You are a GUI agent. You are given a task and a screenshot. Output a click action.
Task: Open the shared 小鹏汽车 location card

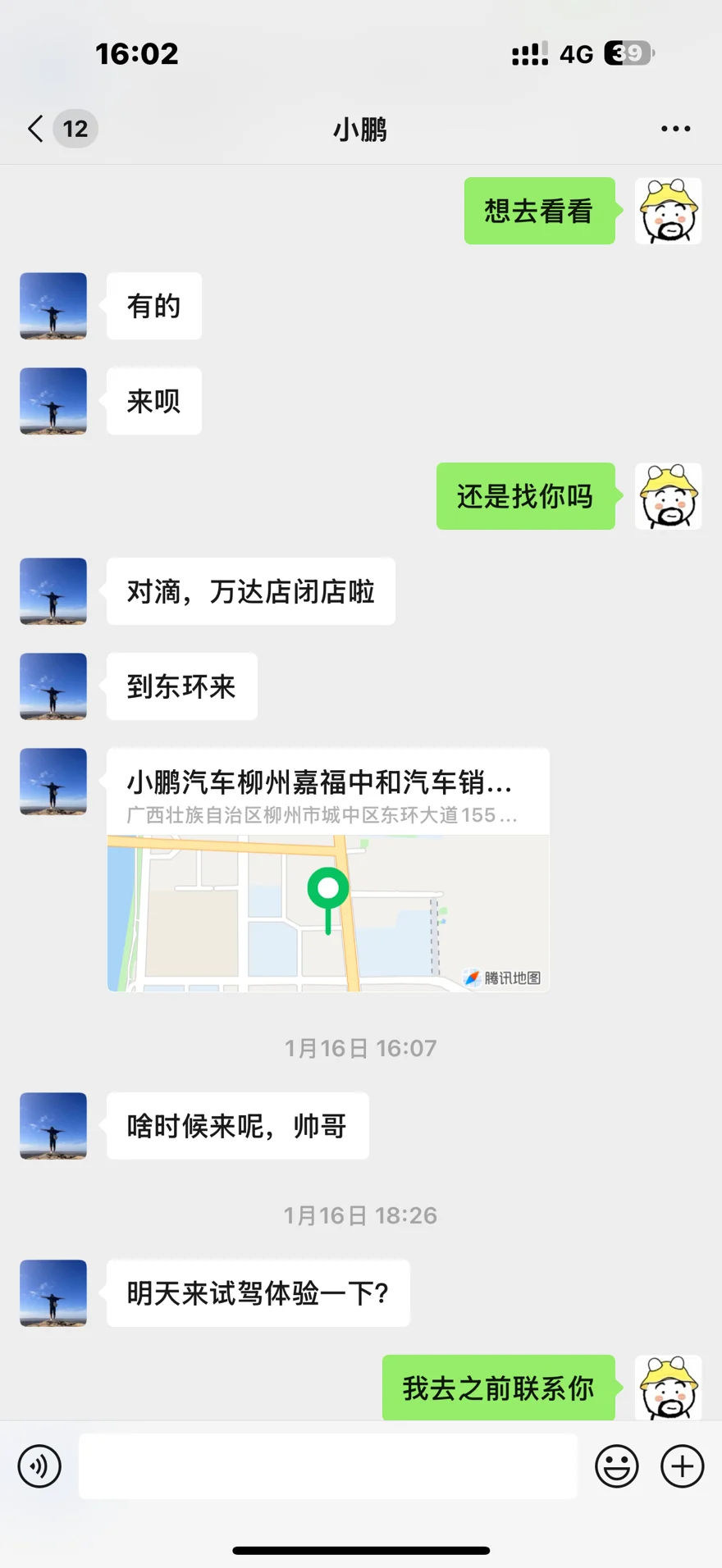pos(328,869)
